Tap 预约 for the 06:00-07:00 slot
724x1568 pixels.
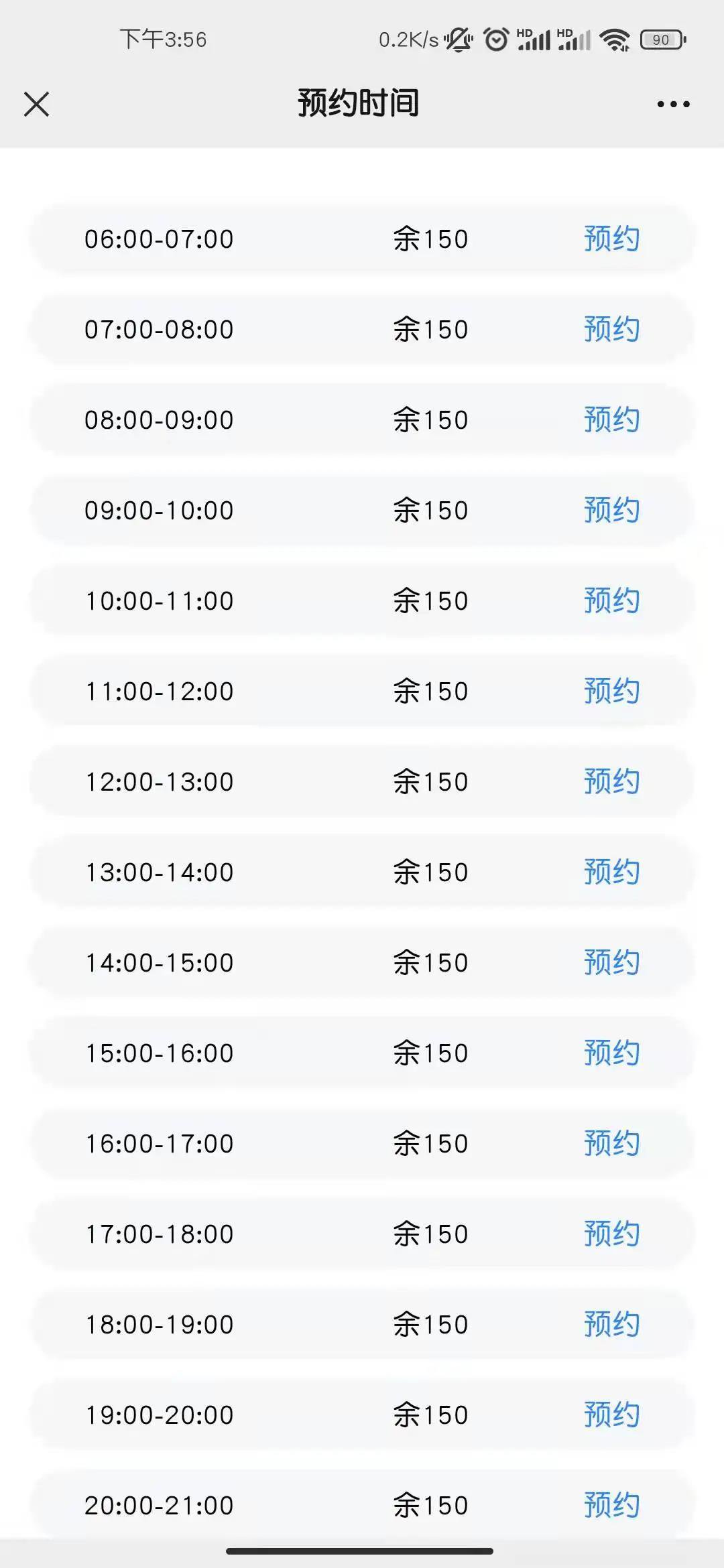611,239
